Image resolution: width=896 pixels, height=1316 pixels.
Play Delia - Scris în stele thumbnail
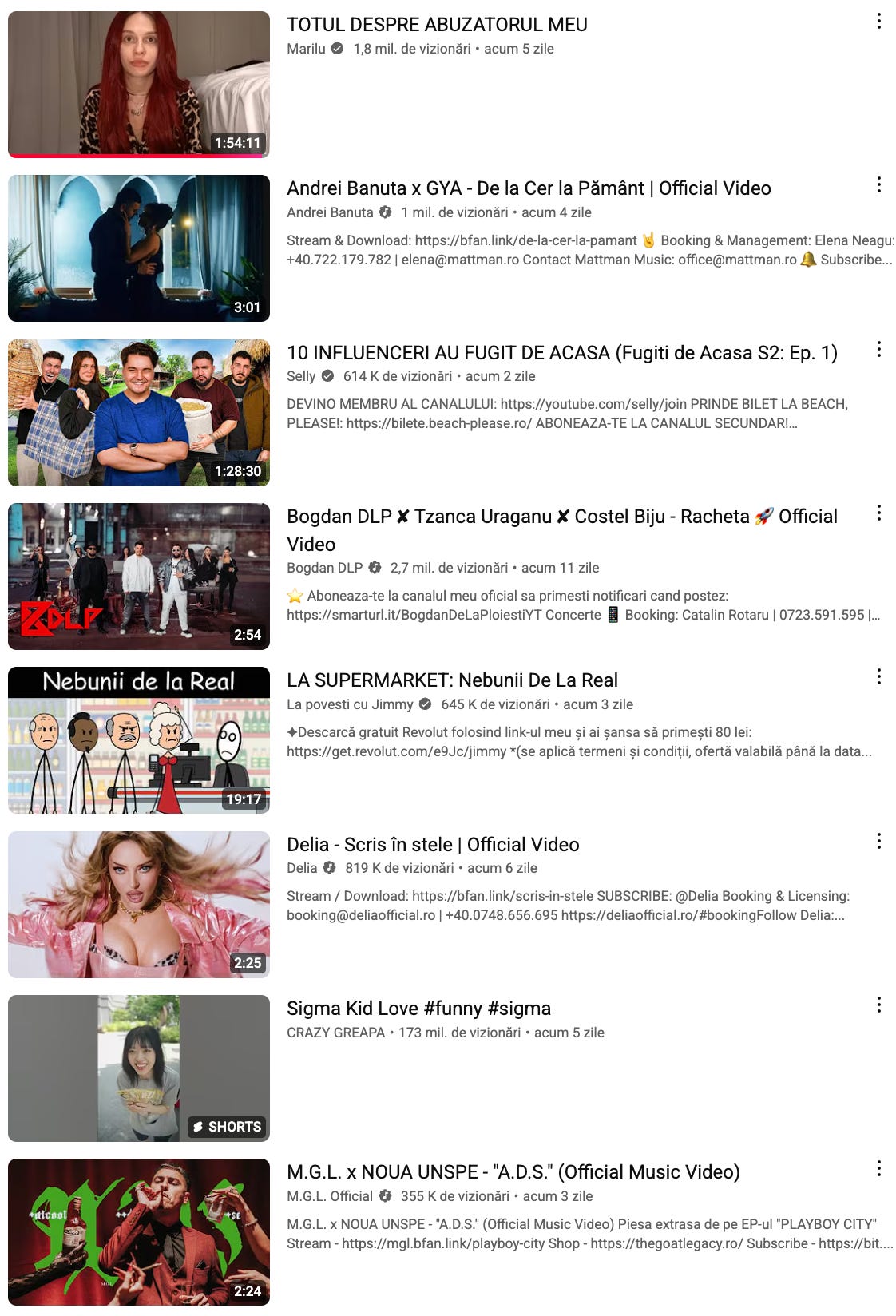(139, 904)
